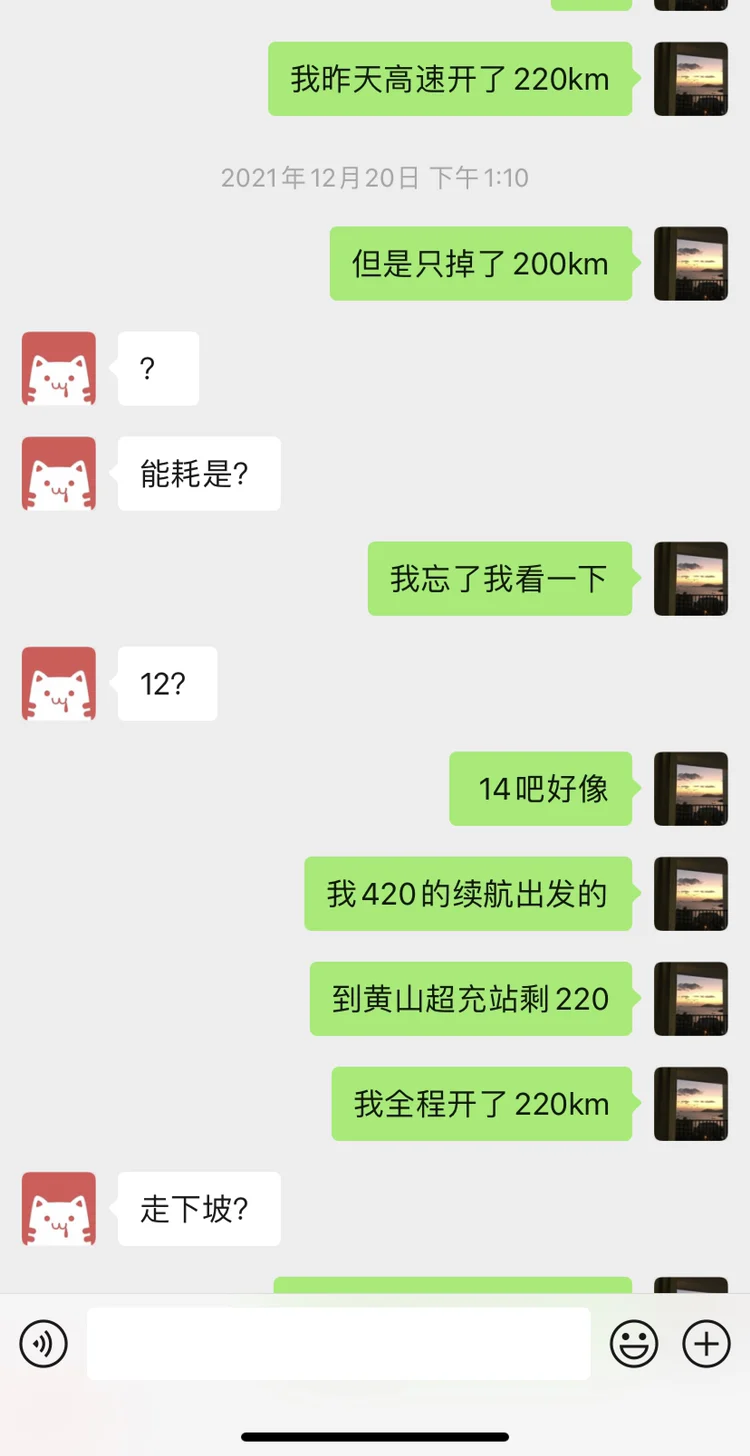The height and width of the screenshot is (1456, 750).
Task: Open the plus attachments menu
Action: click(x=706, y=1343)
